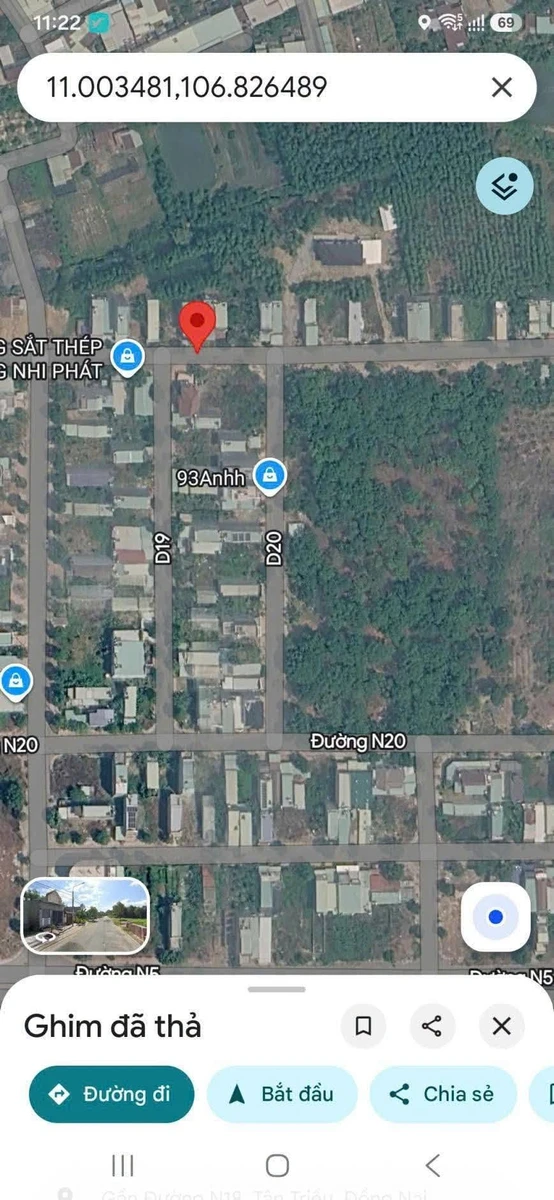
Task: Go back using system navigation
Action: 432,1165
